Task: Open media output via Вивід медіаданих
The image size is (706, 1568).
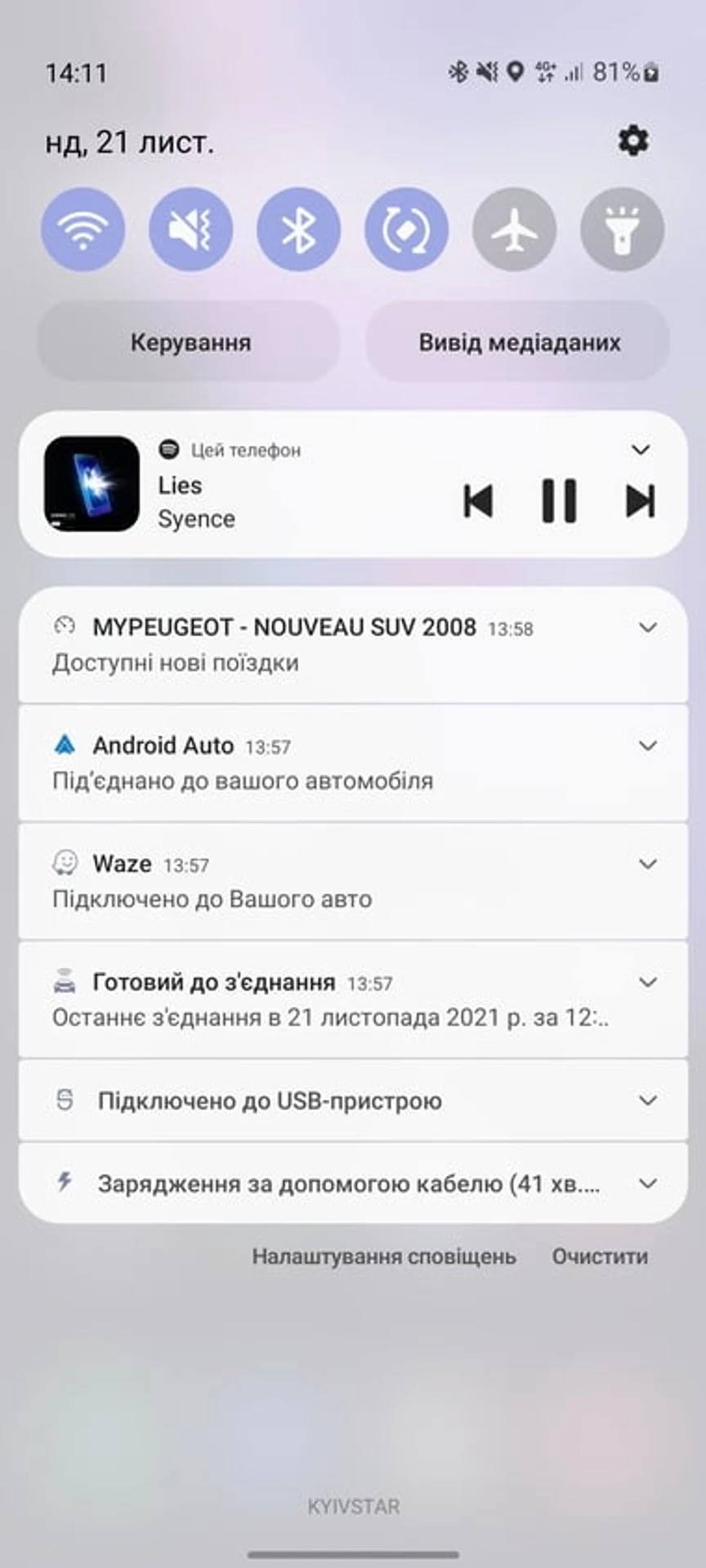Action: pos(518,342)
